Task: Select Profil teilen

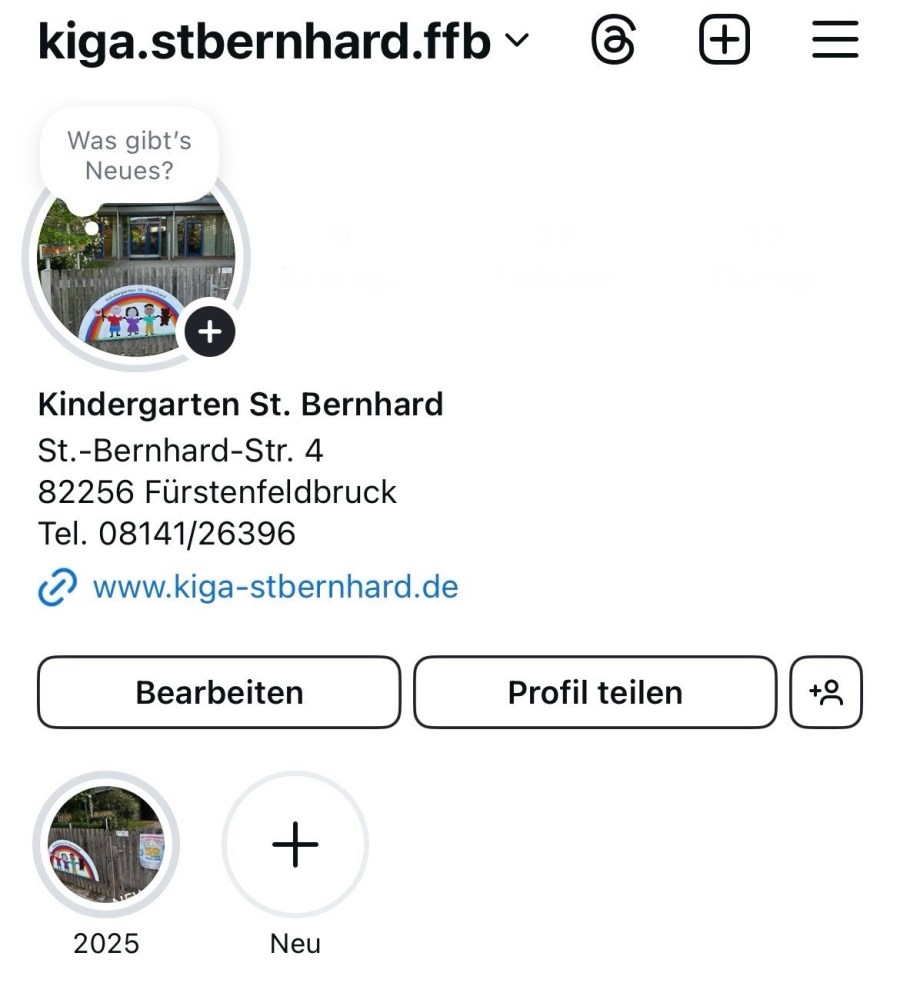Action: tap(595, 692)
